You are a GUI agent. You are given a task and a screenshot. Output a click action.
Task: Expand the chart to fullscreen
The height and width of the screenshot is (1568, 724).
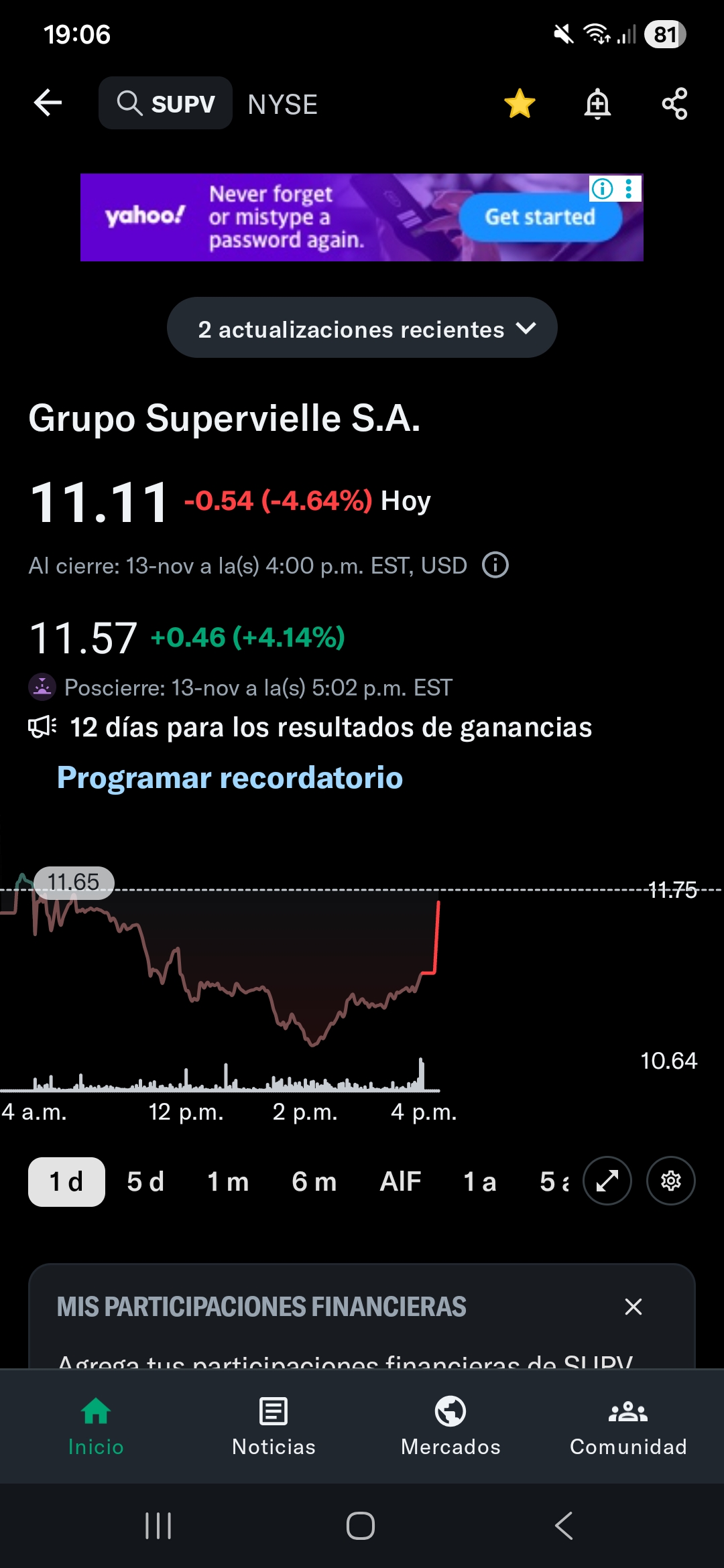coord(607,1181)
